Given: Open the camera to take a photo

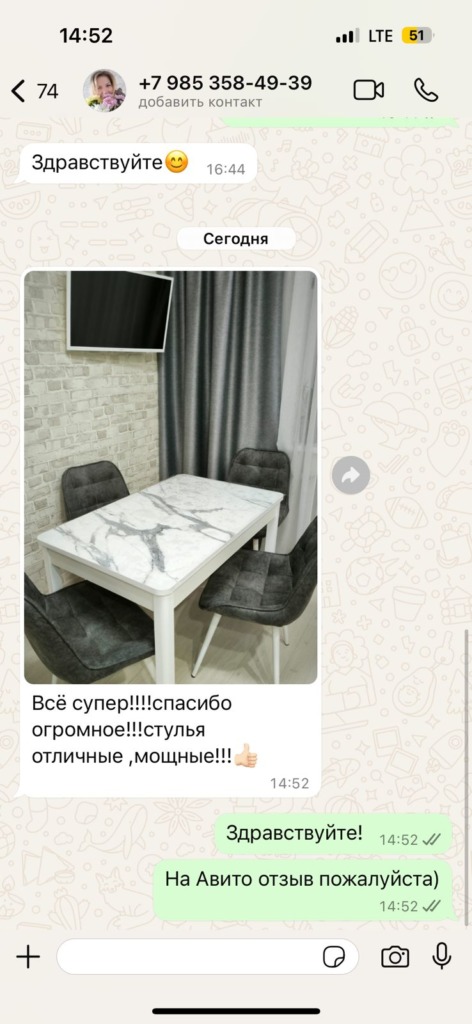Looking at the screenshot, I should coord(395,957).
